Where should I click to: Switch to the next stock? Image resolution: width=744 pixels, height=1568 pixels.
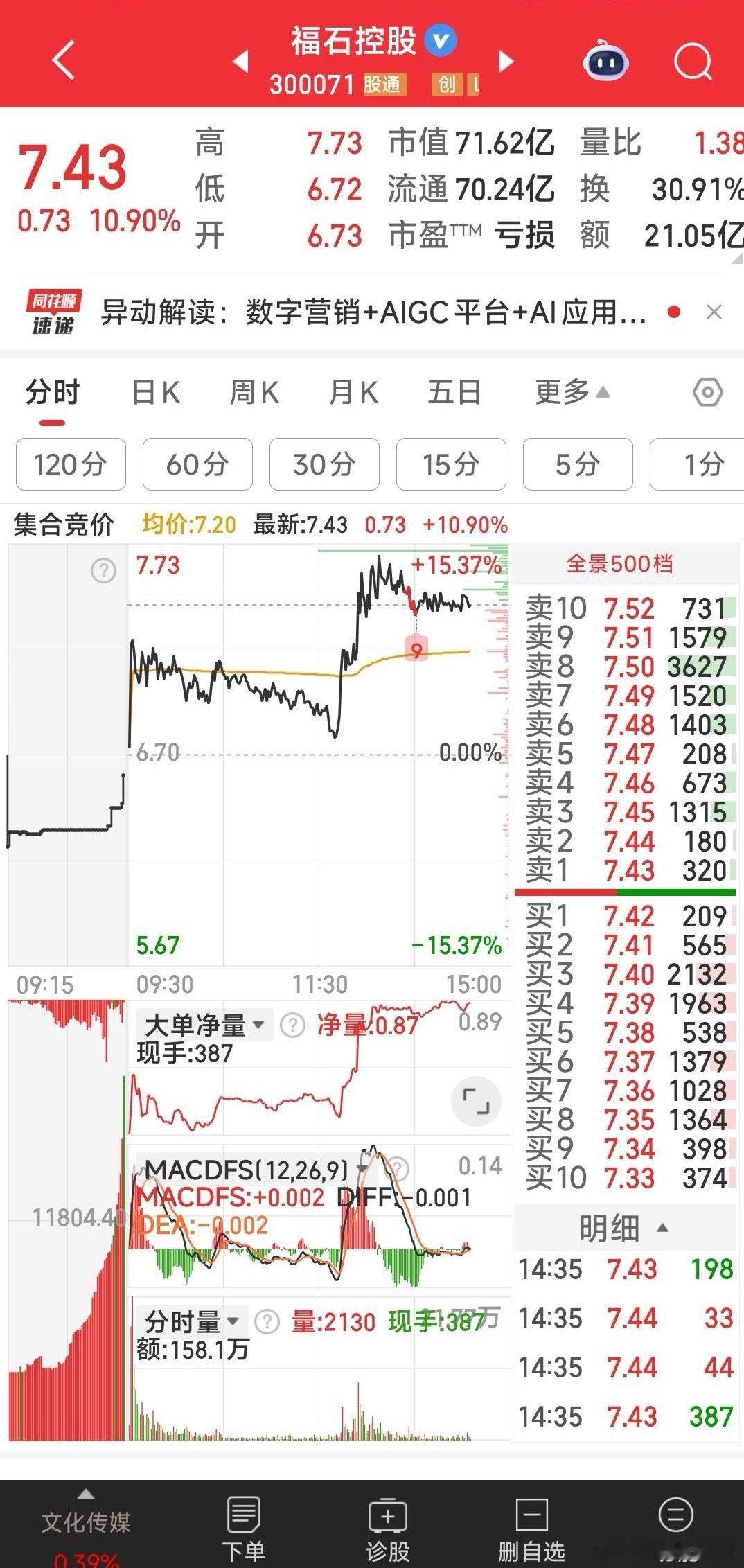[507, 62]
